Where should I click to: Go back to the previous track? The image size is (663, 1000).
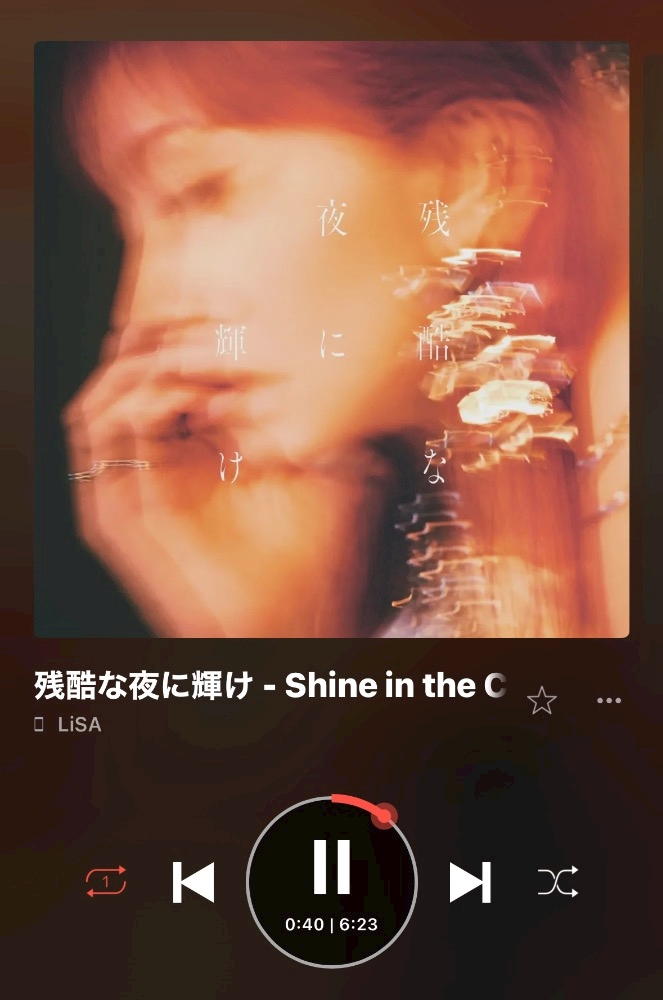click(x=193, y=882)
